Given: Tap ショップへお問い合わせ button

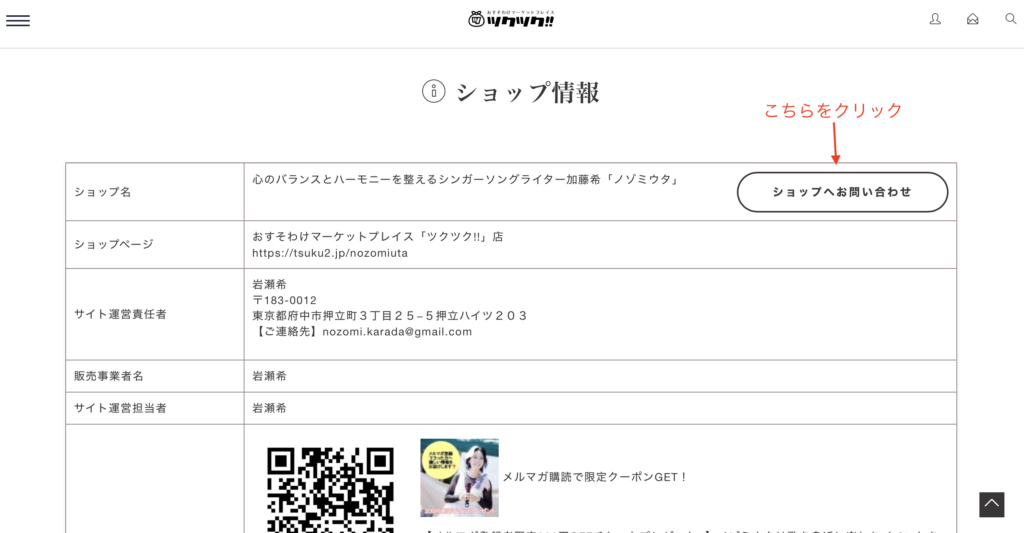Looking at the screenshot, I should click(842, 192).
